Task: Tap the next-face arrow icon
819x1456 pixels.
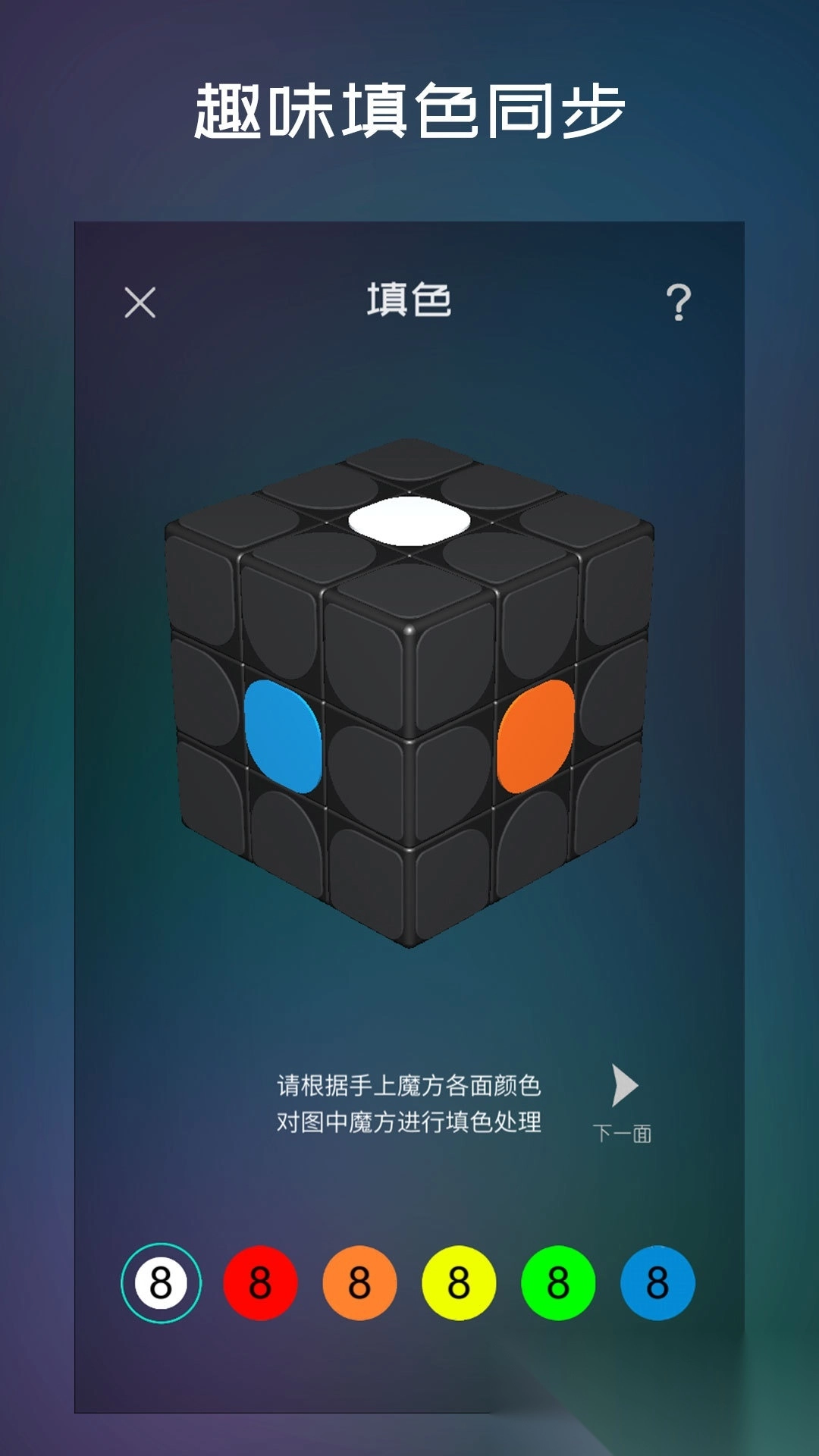Action: pyautogui.click(x=623, y=1086)
